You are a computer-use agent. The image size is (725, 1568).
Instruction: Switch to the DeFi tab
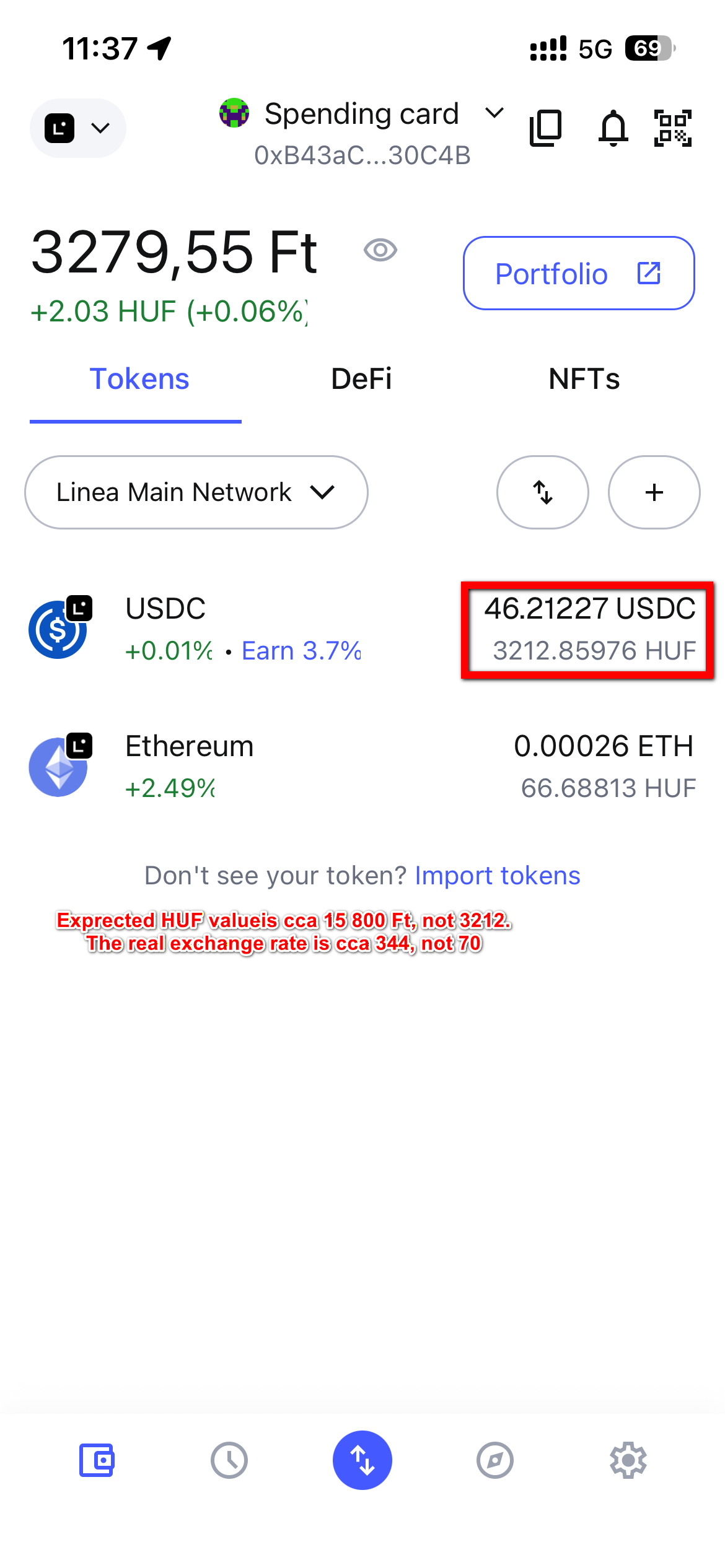(x=361, y=379)
